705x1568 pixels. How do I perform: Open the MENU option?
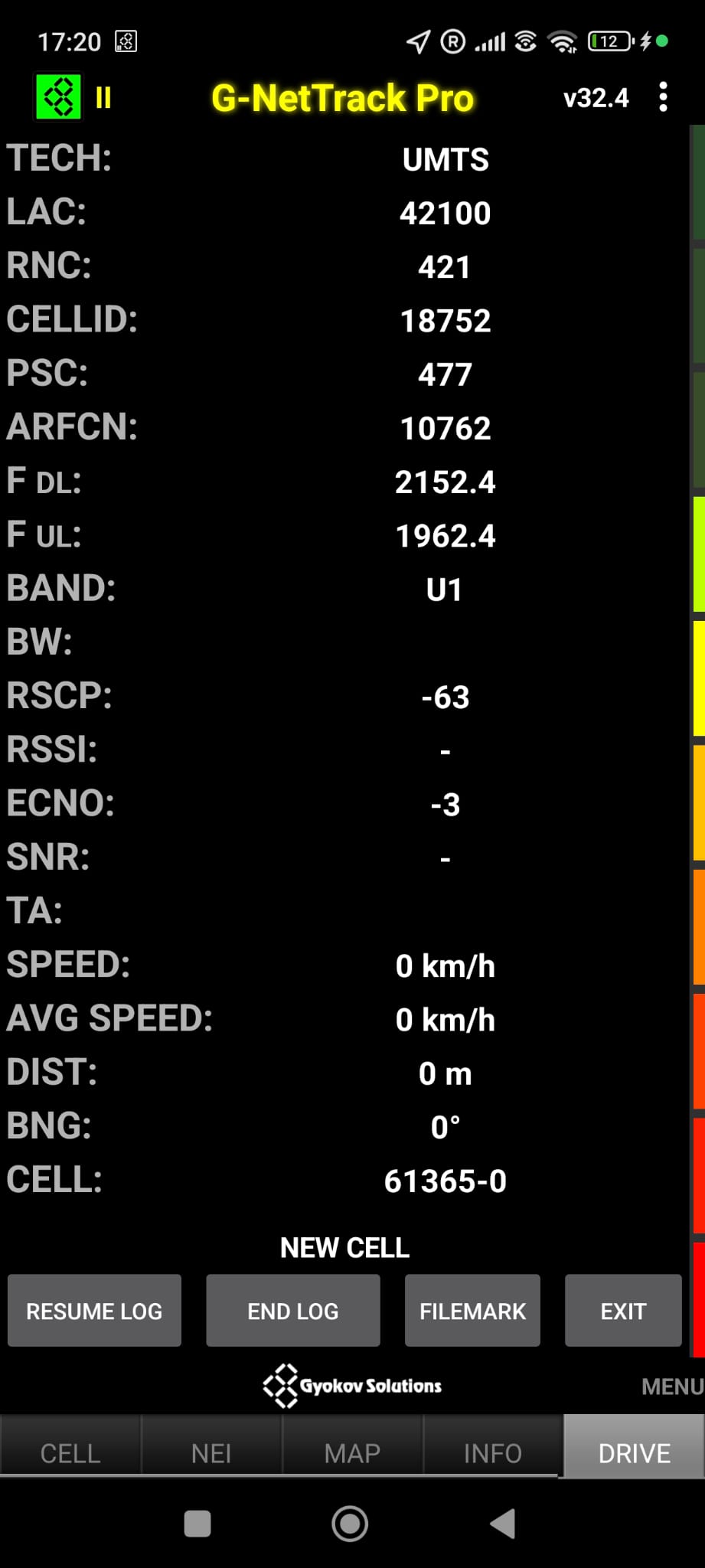tap(671, 1387)
